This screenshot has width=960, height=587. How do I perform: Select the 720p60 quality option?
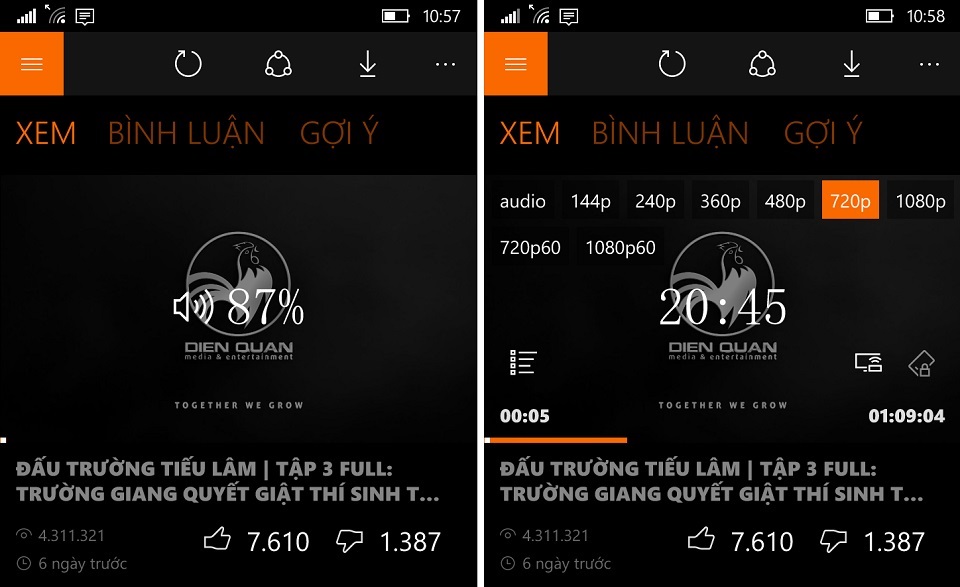click(530, 247)
